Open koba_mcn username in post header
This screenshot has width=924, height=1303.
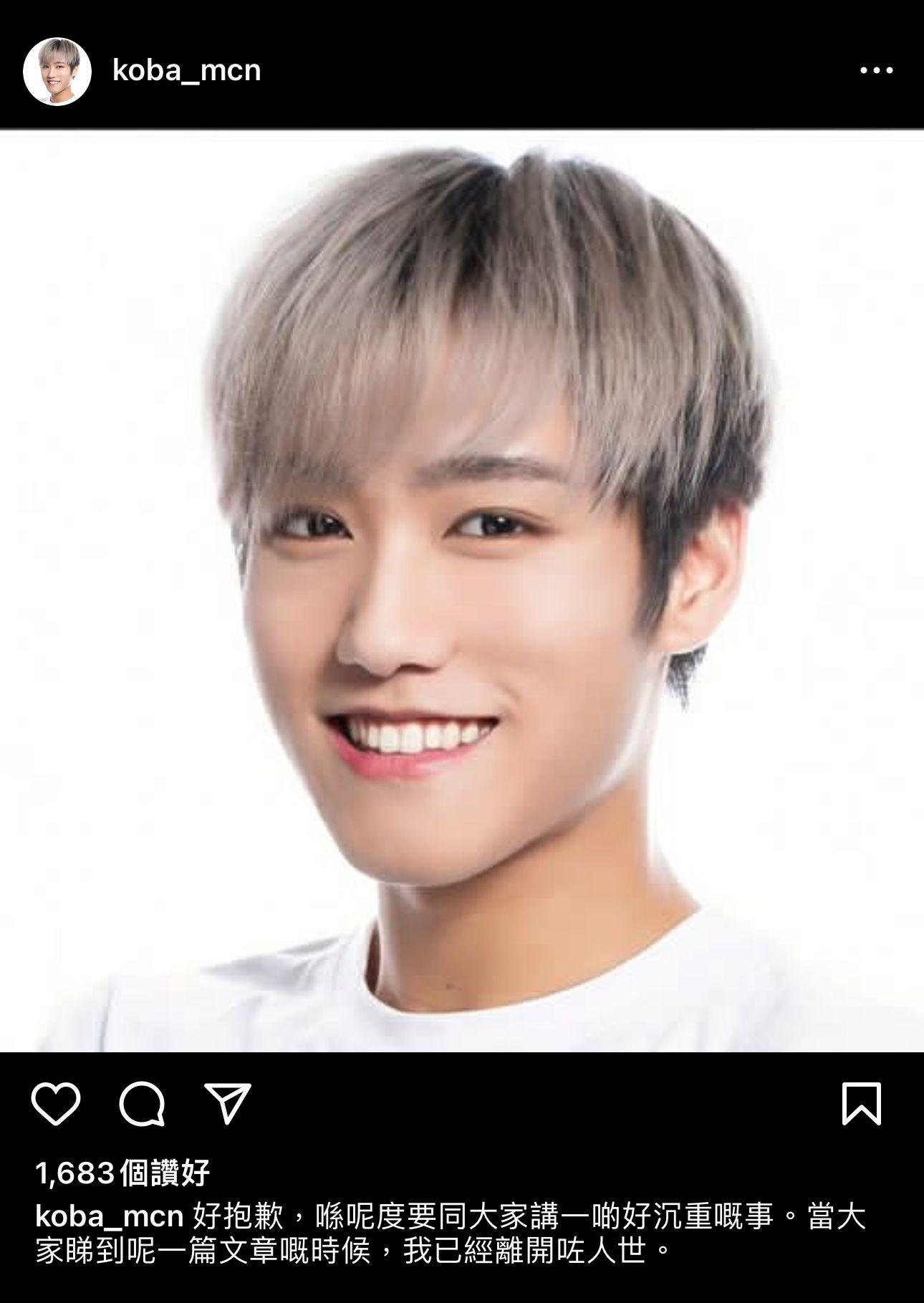(x=186, y=71)
